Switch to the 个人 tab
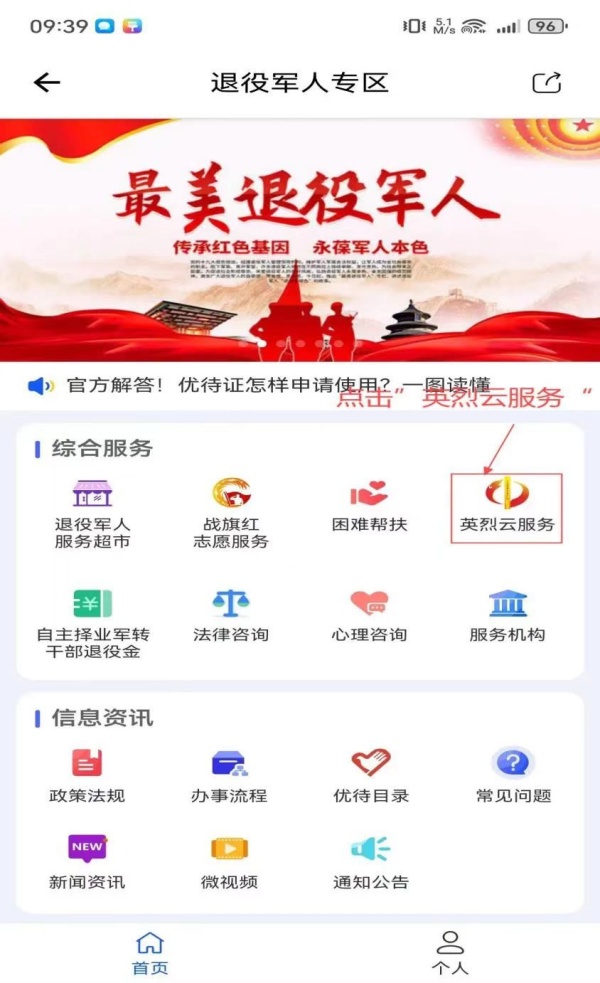 450,952
